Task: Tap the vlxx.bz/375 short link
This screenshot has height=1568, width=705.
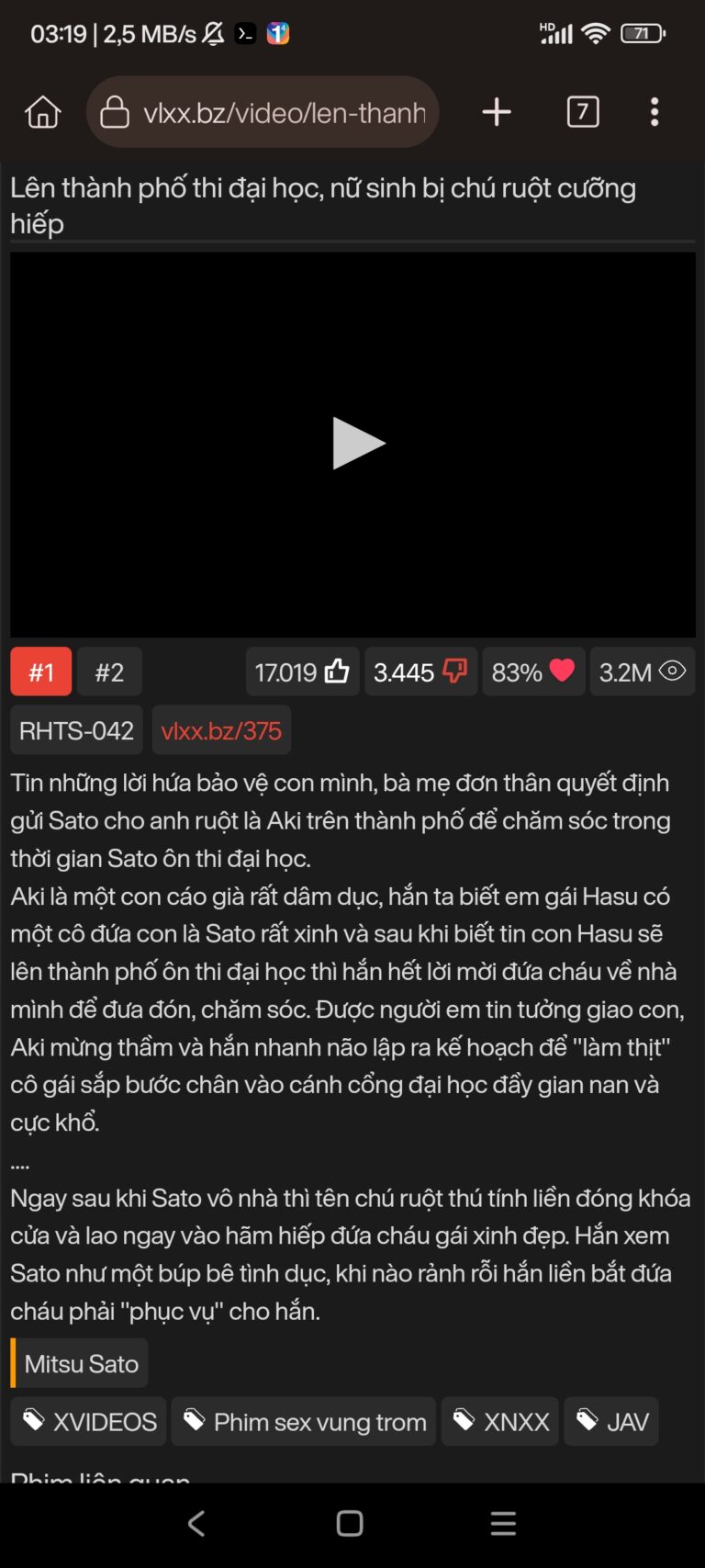Action: [221, 730]
